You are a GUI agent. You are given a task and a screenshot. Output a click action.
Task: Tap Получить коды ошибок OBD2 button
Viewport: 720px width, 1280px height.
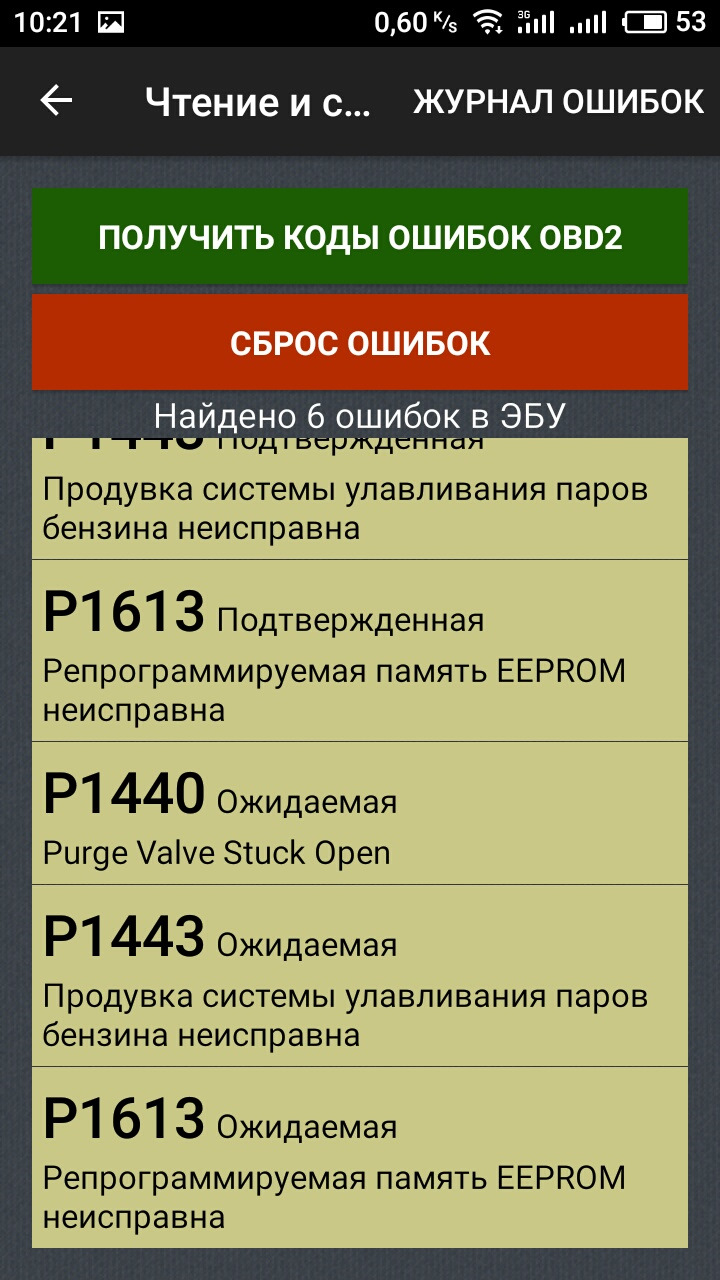click(x=360, y=237)
